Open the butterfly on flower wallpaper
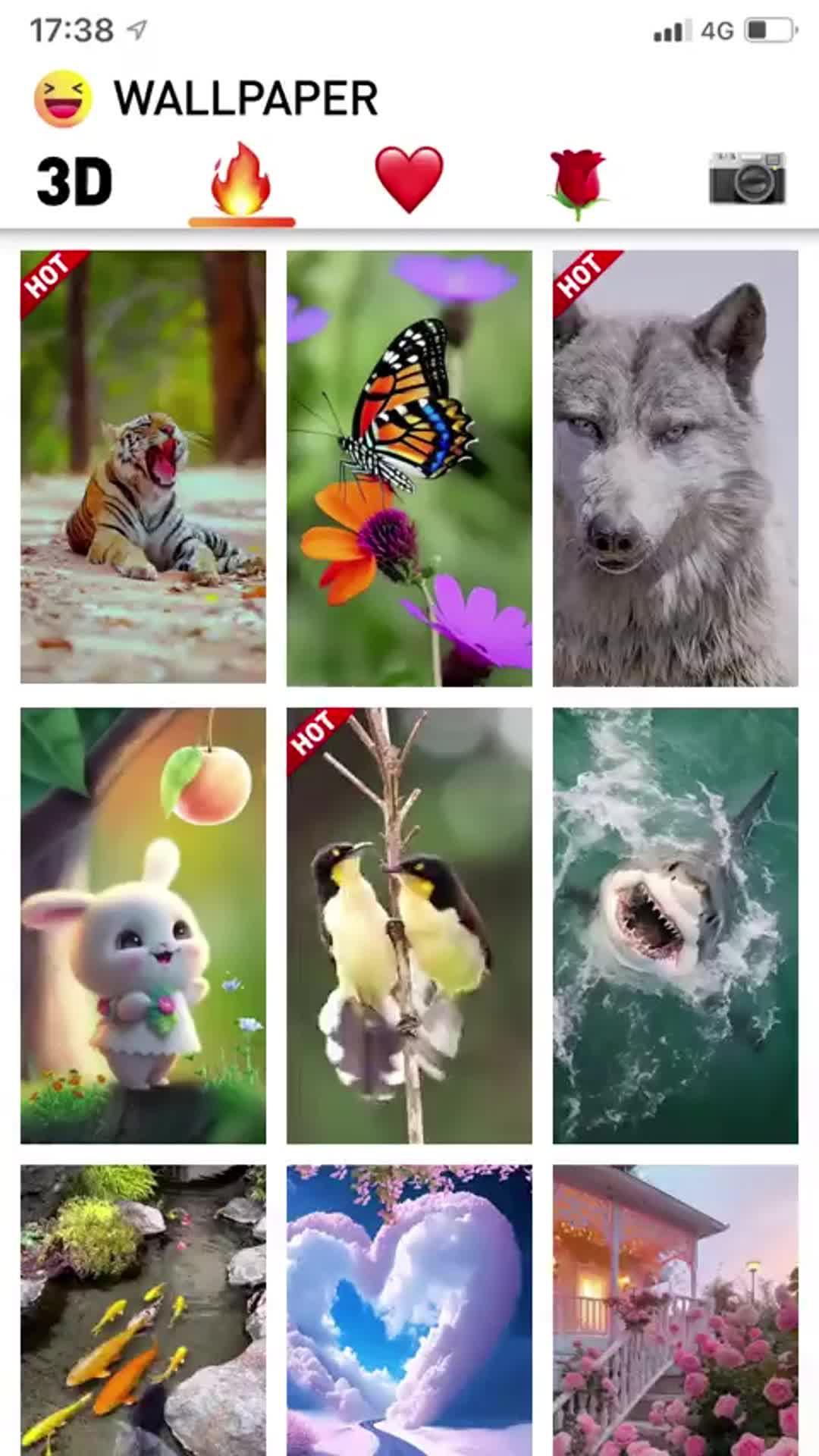This screenshot has height=1456, width=819. tap(409, 467)
